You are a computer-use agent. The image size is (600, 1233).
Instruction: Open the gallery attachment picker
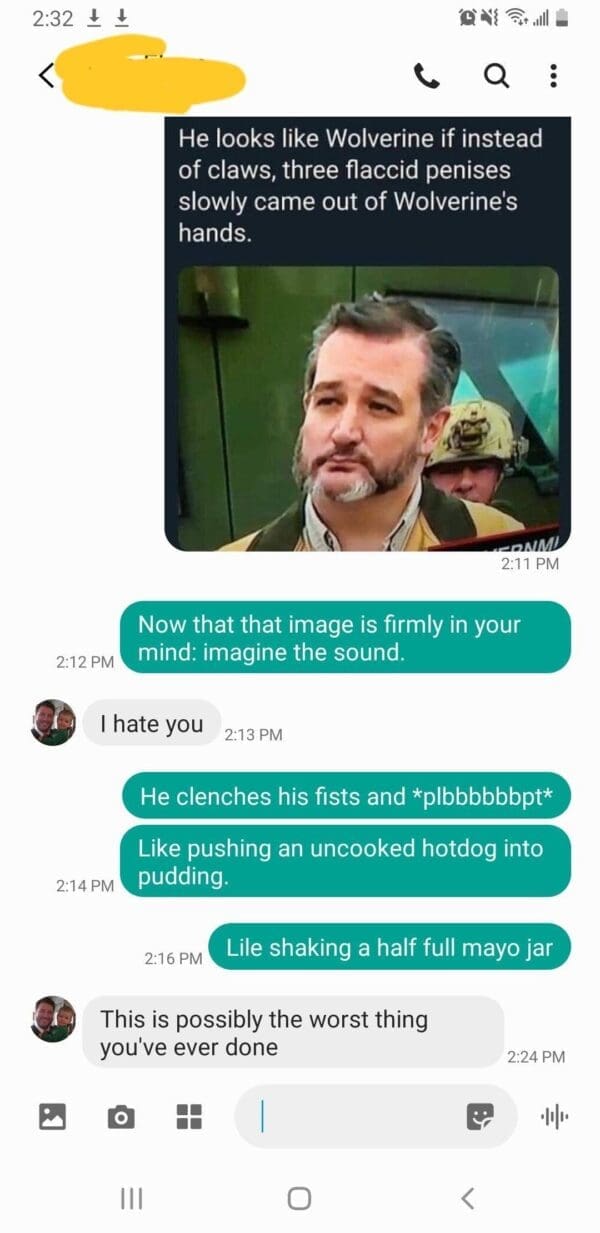click(53, 1116)
